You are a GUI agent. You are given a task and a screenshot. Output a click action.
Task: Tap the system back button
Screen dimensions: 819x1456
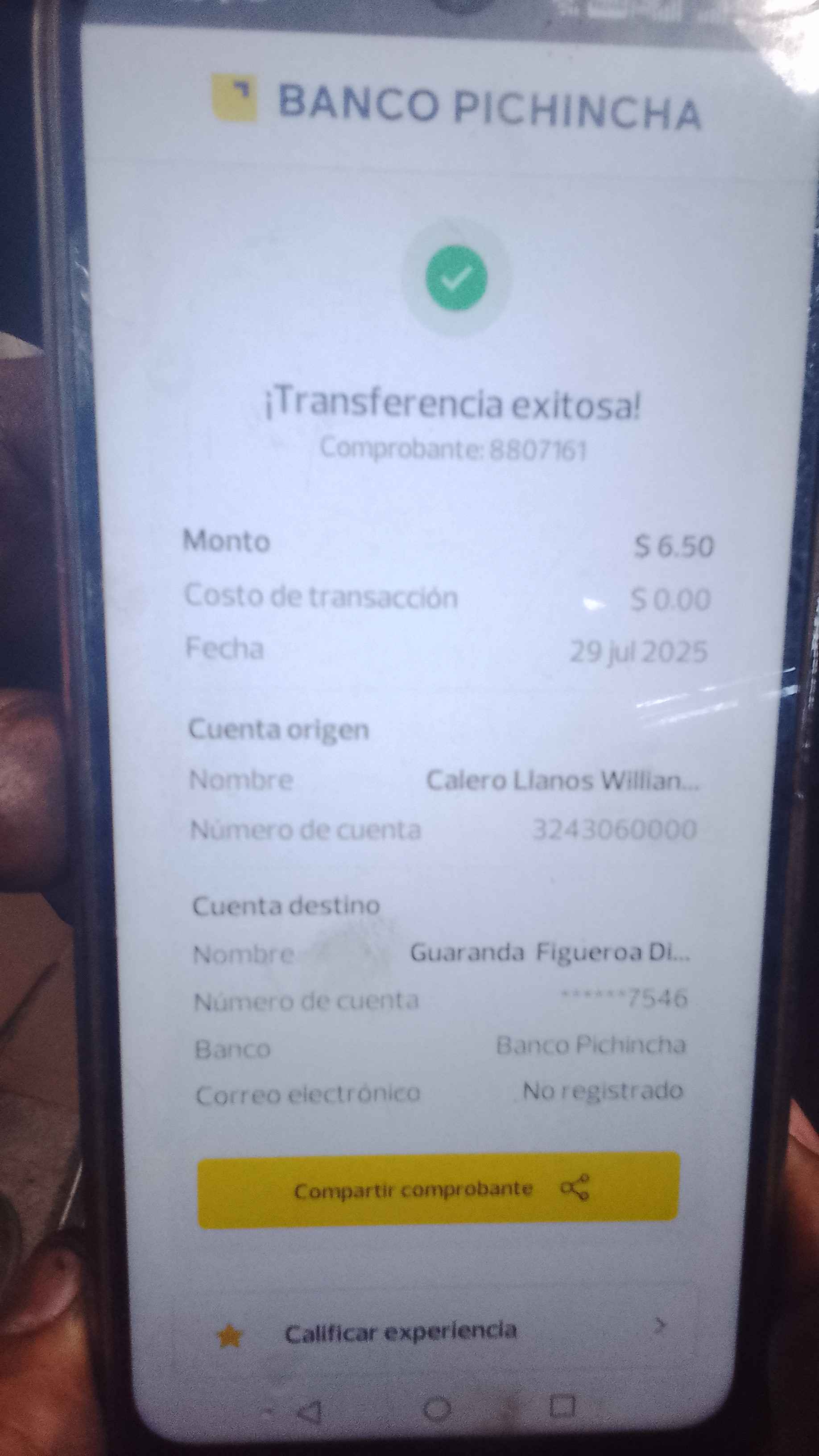(310, 1411)
